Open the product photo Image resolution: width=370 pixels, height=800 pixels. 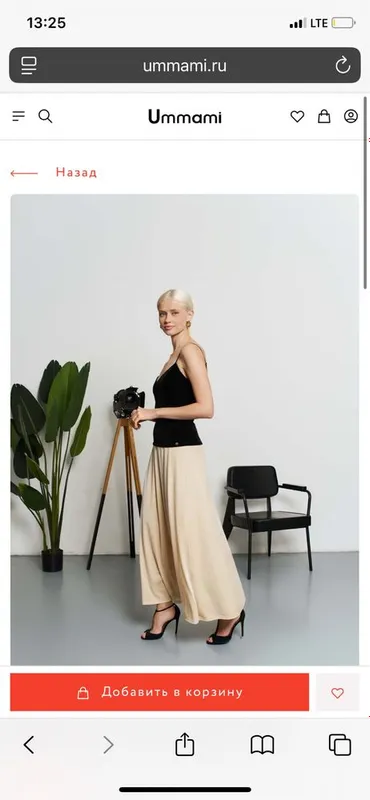(x=185, y=429)
